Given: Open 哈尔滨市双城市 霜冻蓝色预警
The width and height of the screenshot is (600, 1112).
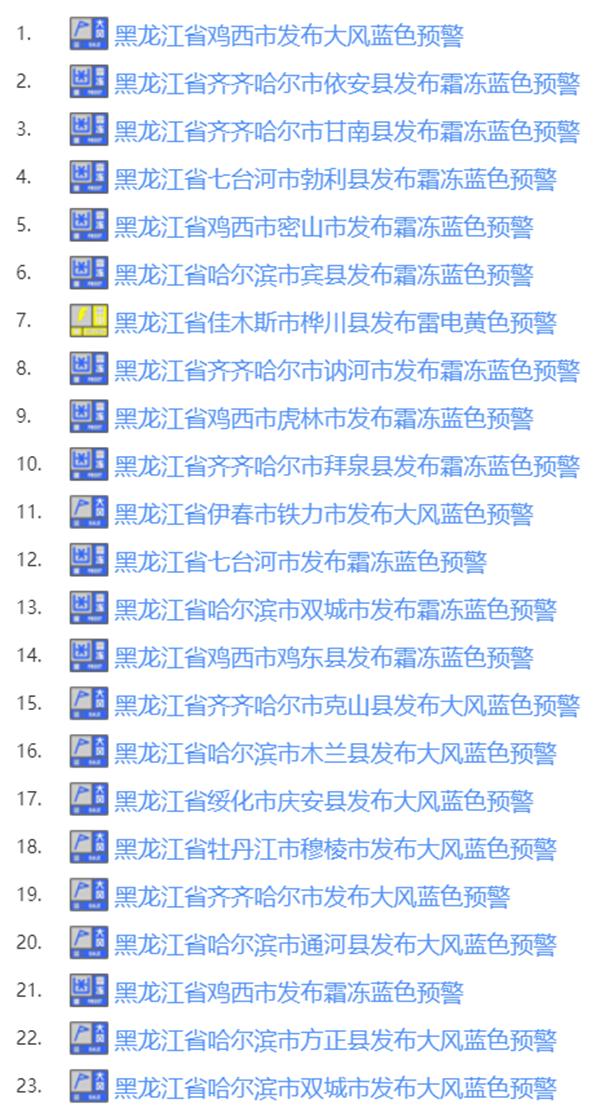Looking at the screenshot, I should pos(334,609).
